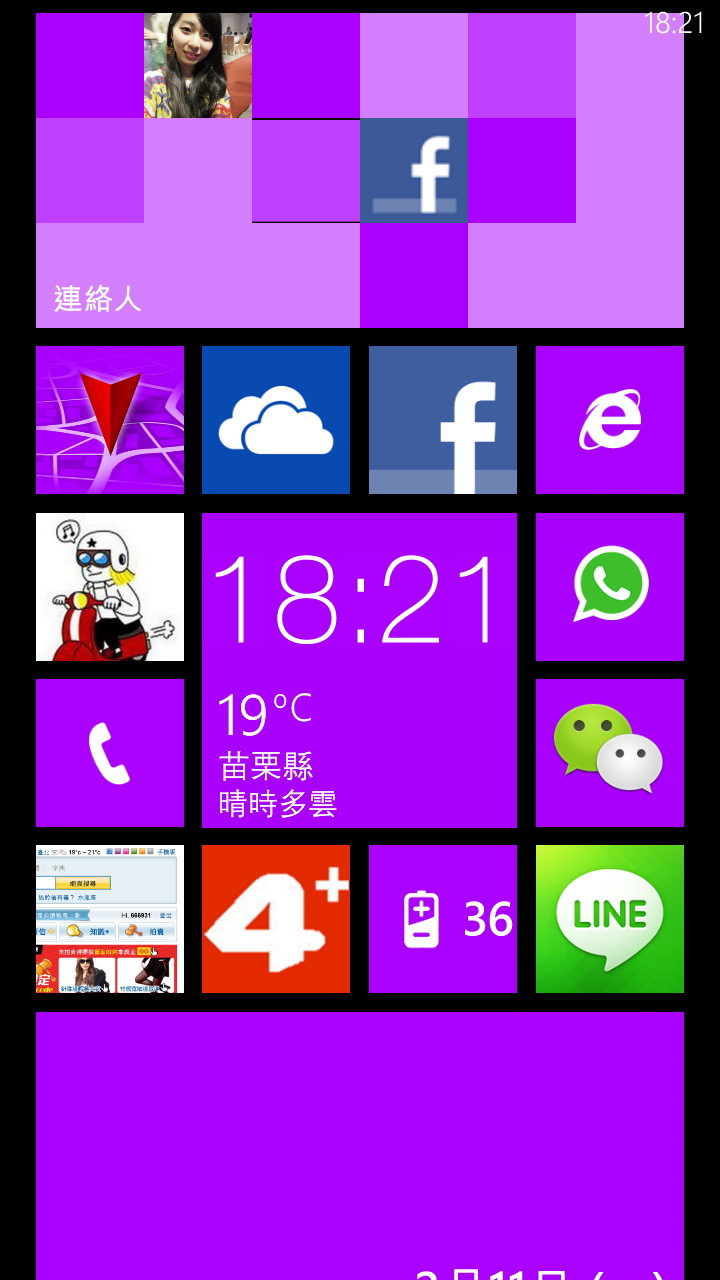Viewport: 720px width, 1280px height.
Task: Launch the maps navigation tile
Action: click(x=110, y=420)
